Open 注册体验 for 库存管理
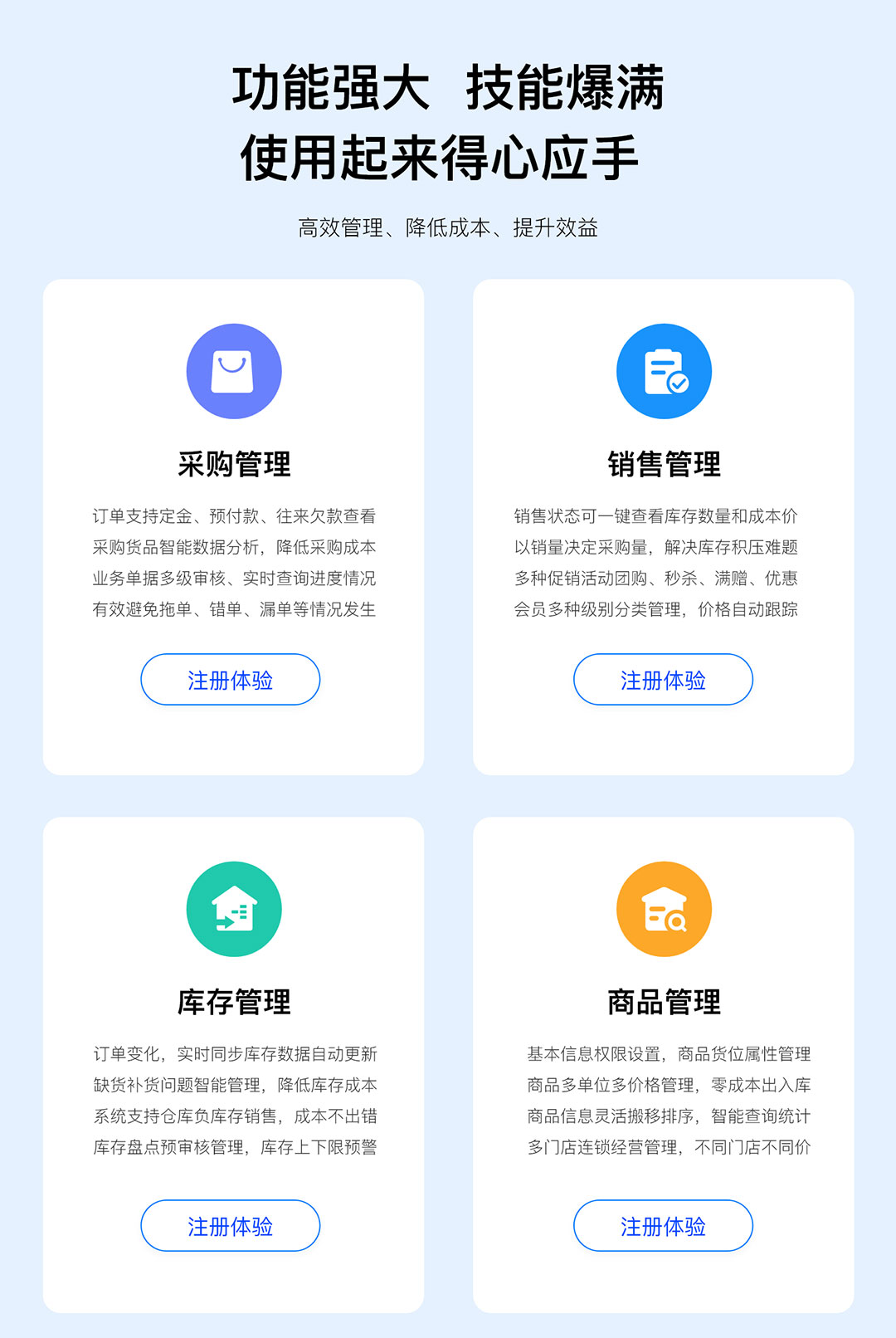Screen dimensions: 896x1338 (x=230, y=1226)
